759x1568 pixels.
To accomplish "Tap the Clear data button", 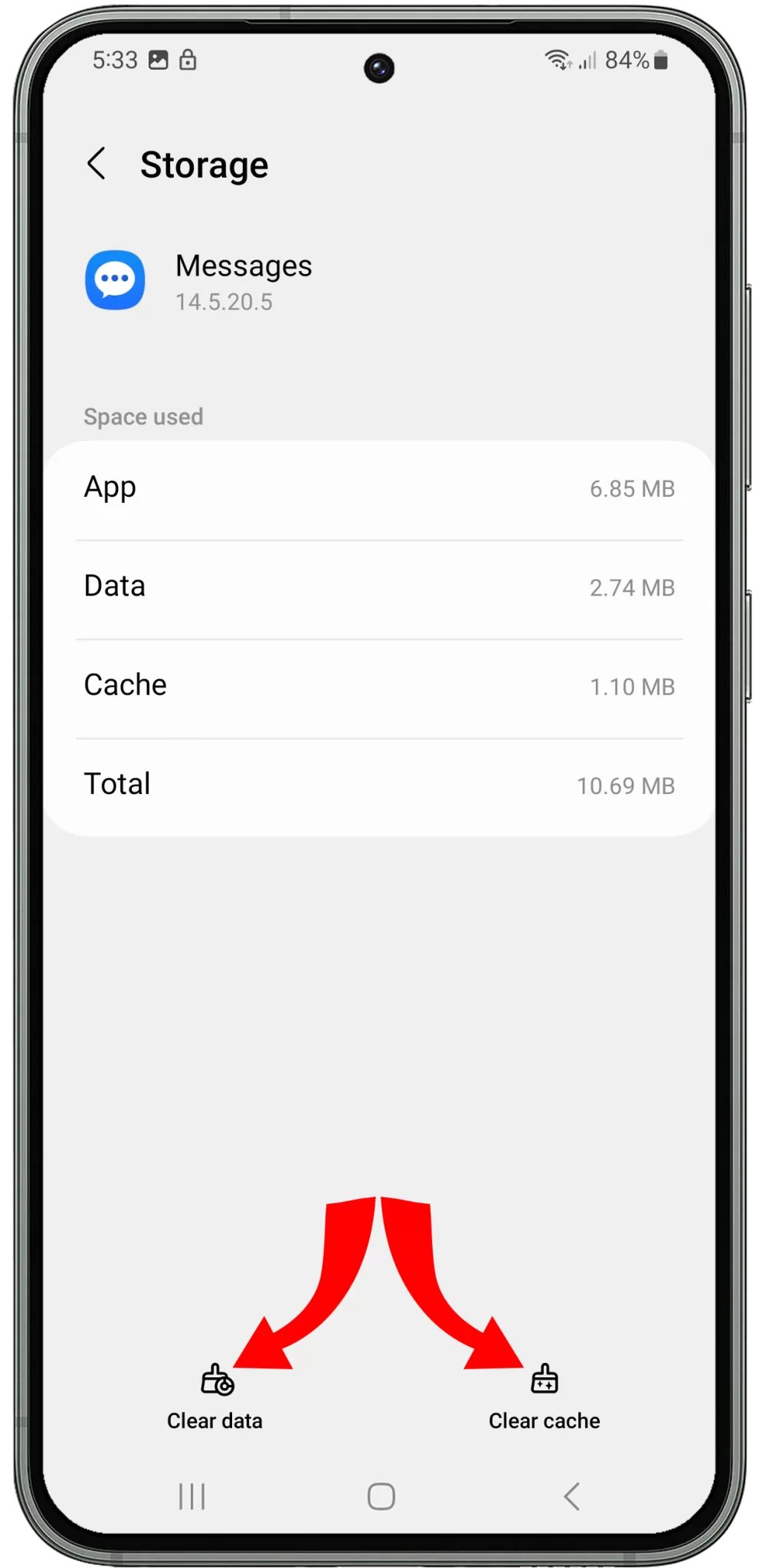I will point(215,1397).
